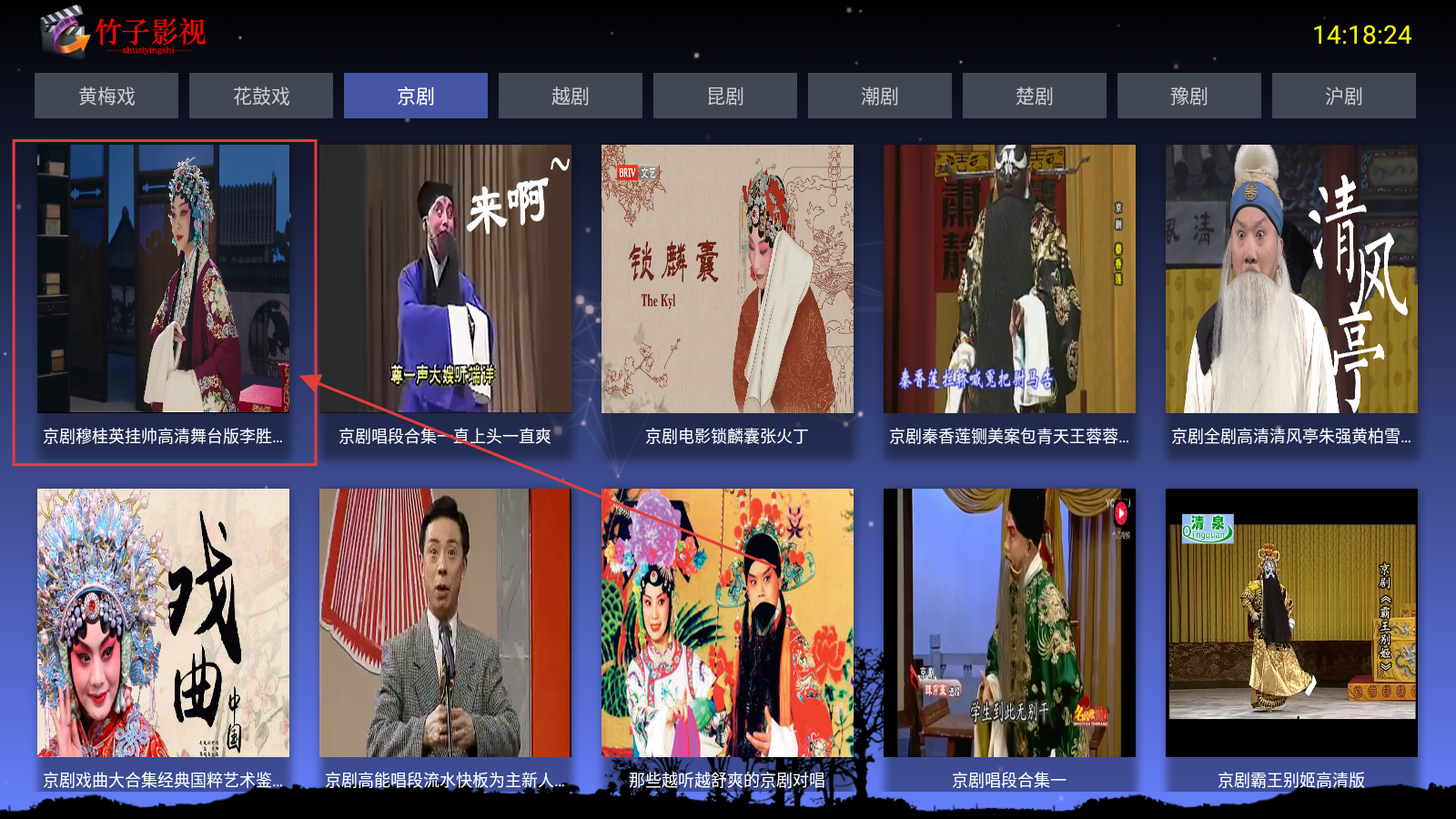
Task: Switch to the 越剧 tab
Action: 571,96
